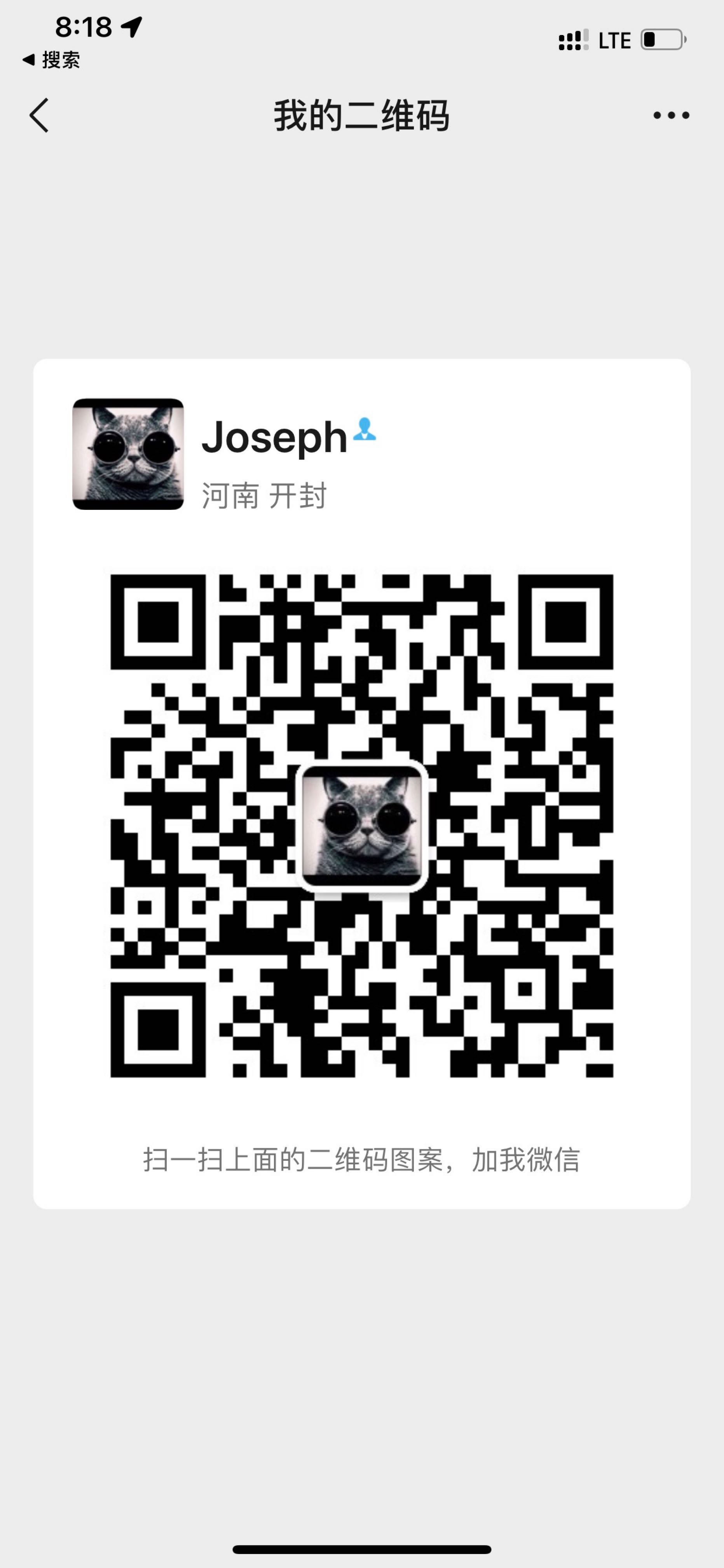724x1568 pixels.
Task: Open the three-dot more options menu
Action: (x=671, y=115)
